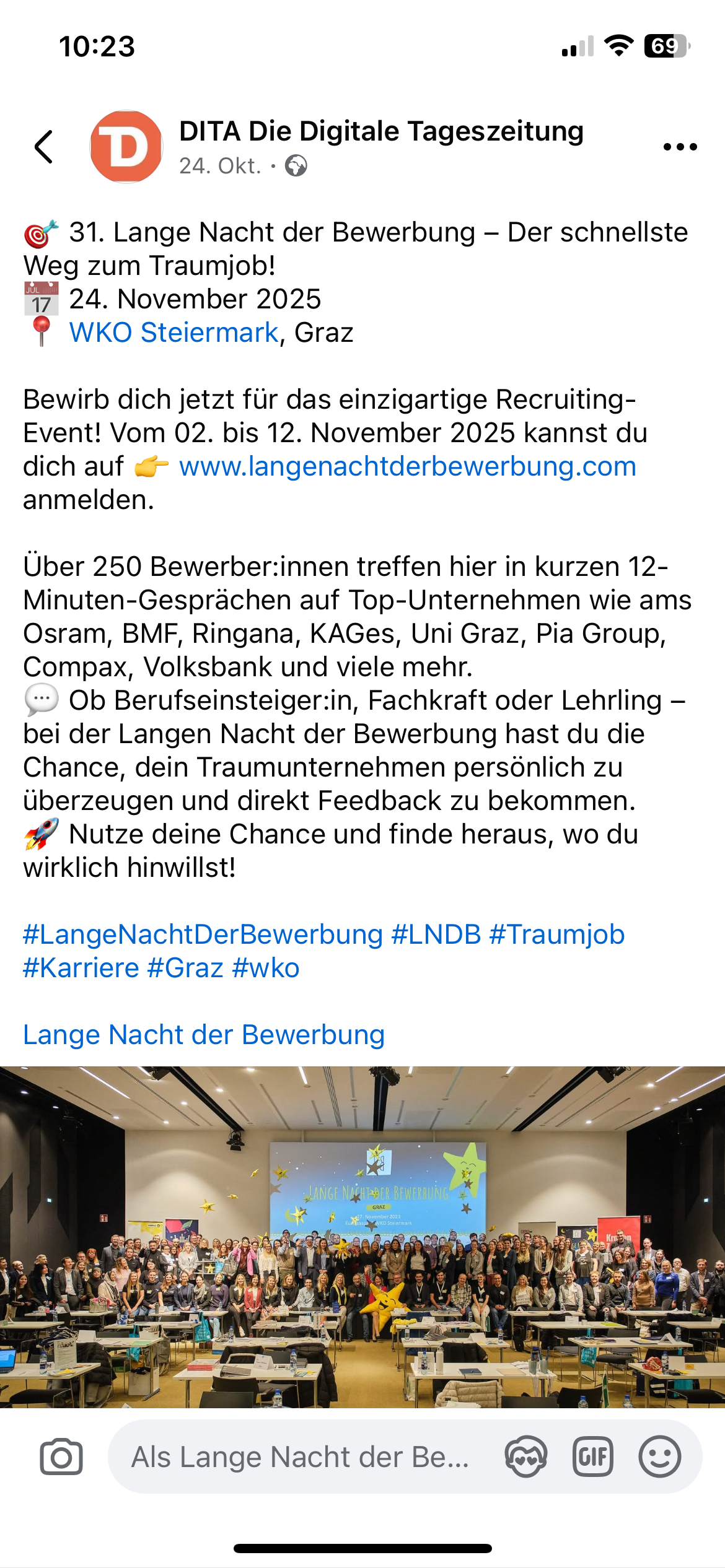Open the #Traumjob hashtag

557,934
